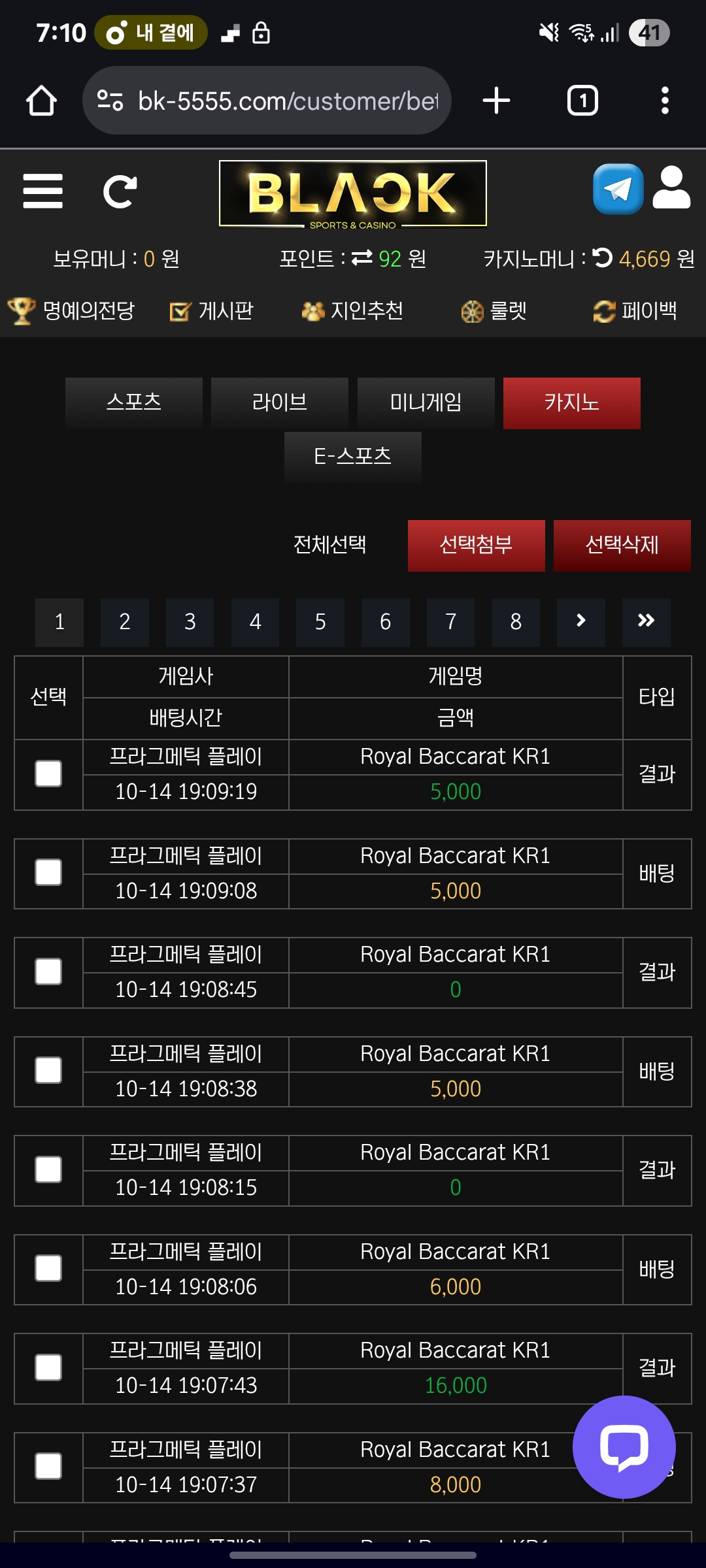Select the E-스포츠 tab
706x1568 pixels.
(x=352, y=457)
